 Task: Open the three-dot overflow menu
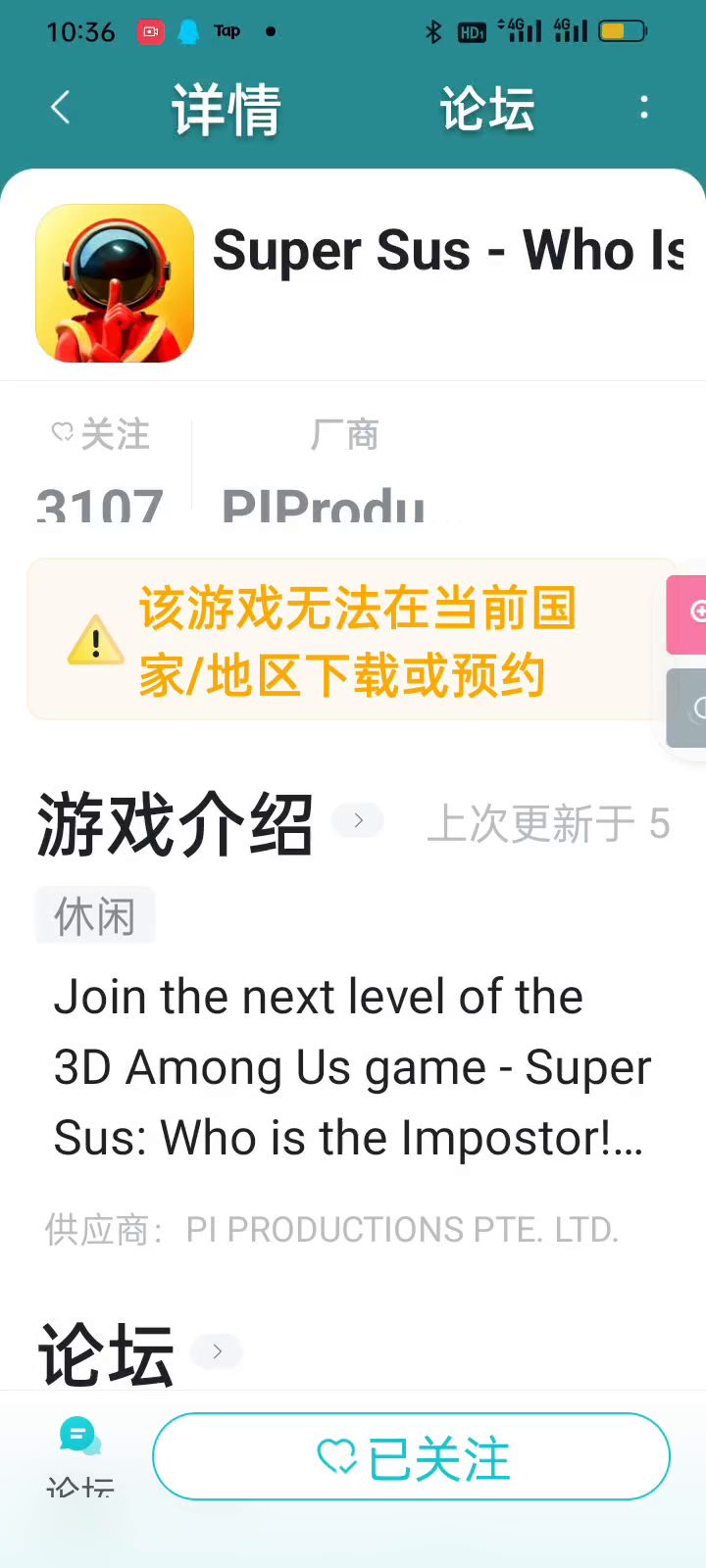[644, 108]
